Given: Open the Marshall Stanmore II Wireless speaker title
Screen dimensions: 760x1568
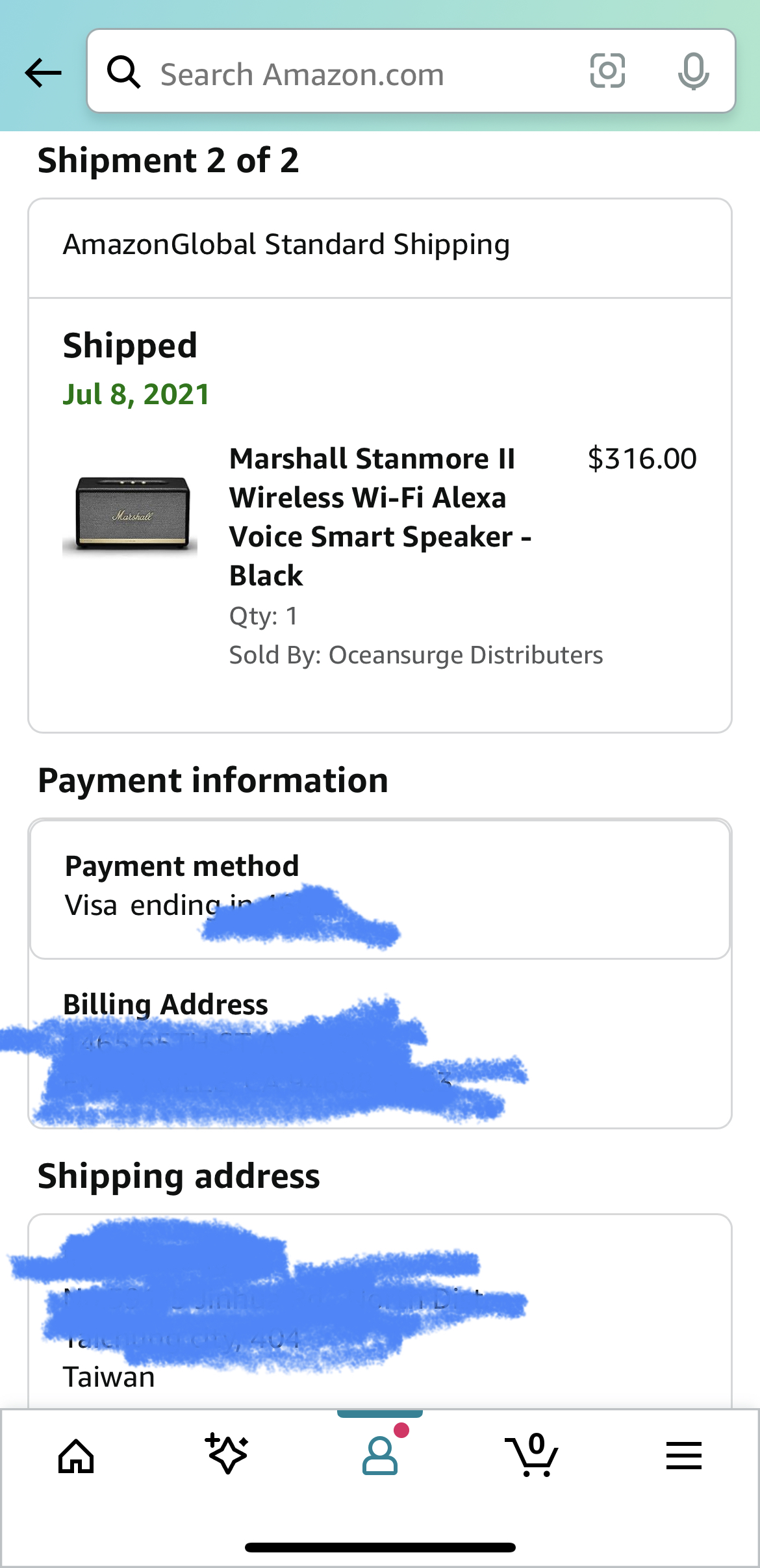Looking at the screenshot, I should coord(380,517).
